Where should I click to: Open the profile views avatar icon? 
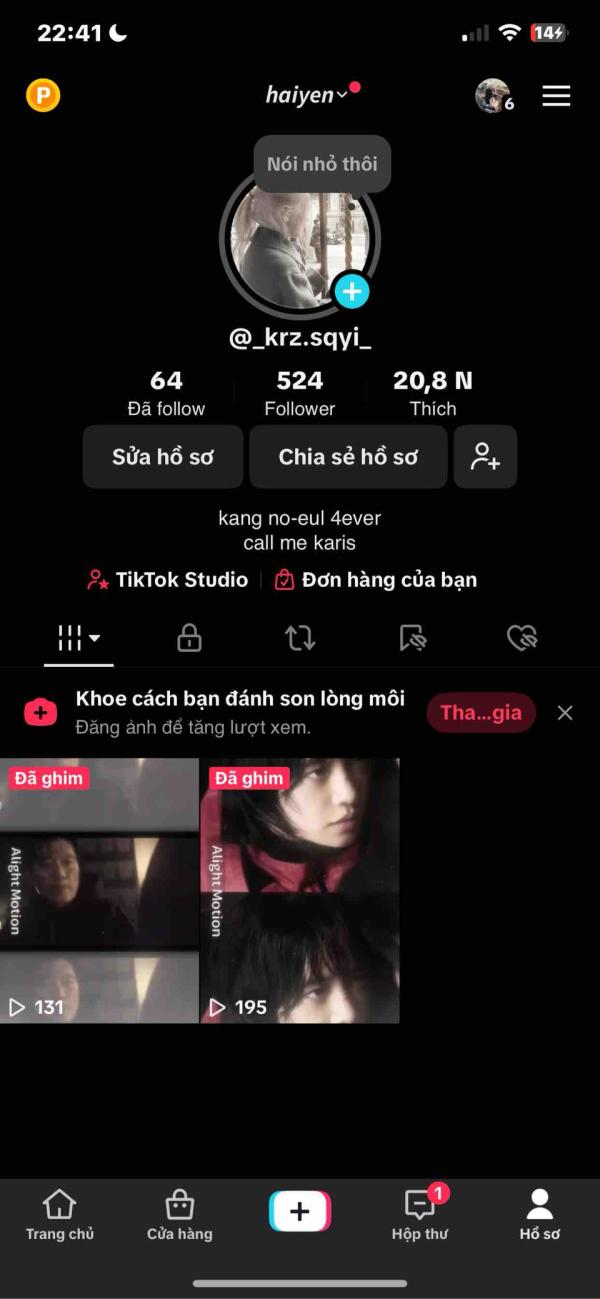(x=492, y=96)
